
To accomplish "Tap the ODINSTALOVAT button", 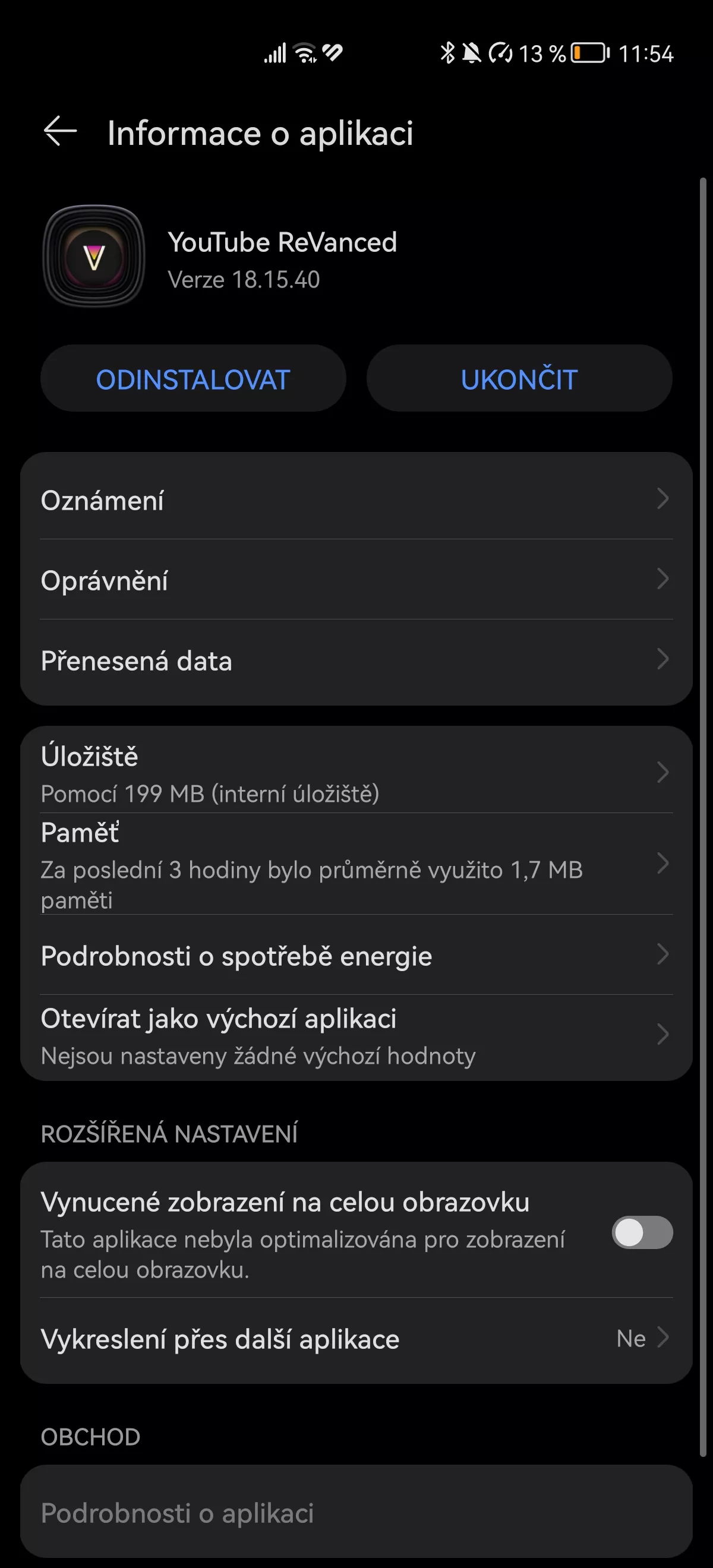I will [193, 378].
